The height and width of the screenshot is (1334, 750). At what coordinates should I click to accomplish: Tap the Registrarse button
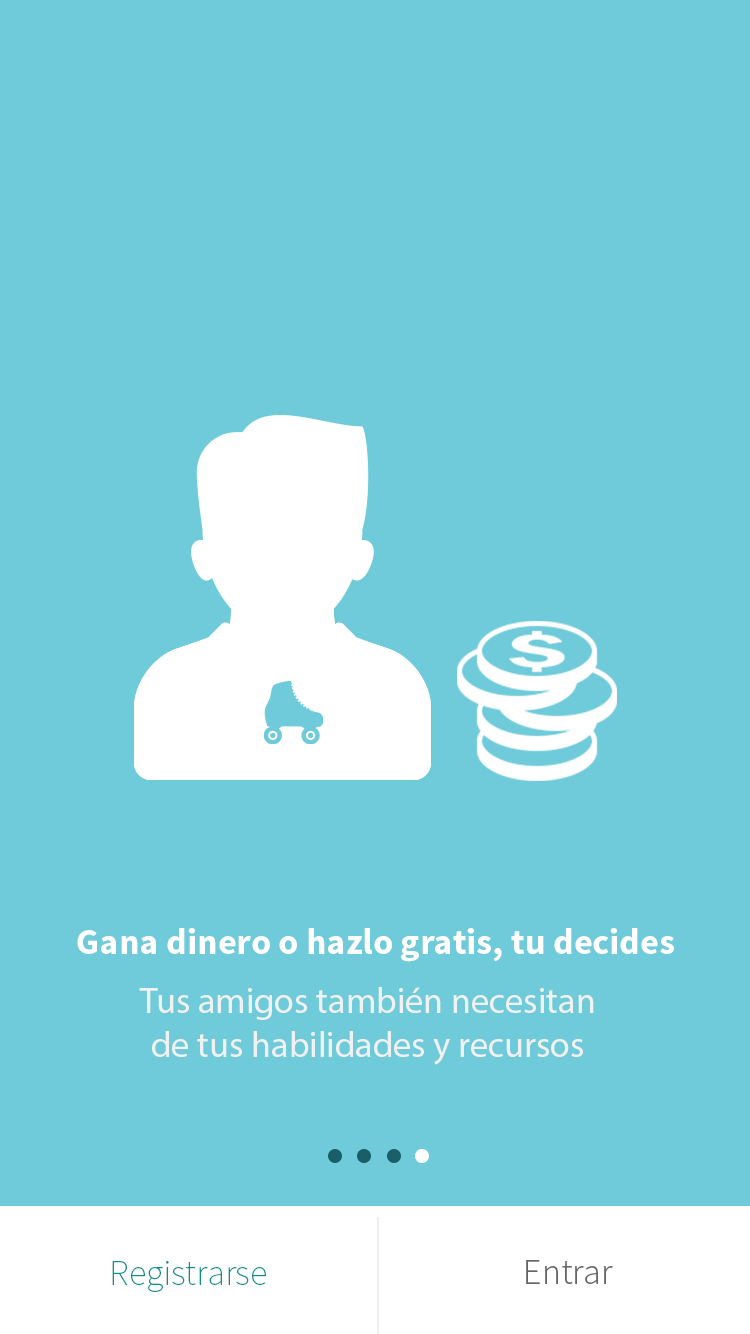(x=188, y=1273)
